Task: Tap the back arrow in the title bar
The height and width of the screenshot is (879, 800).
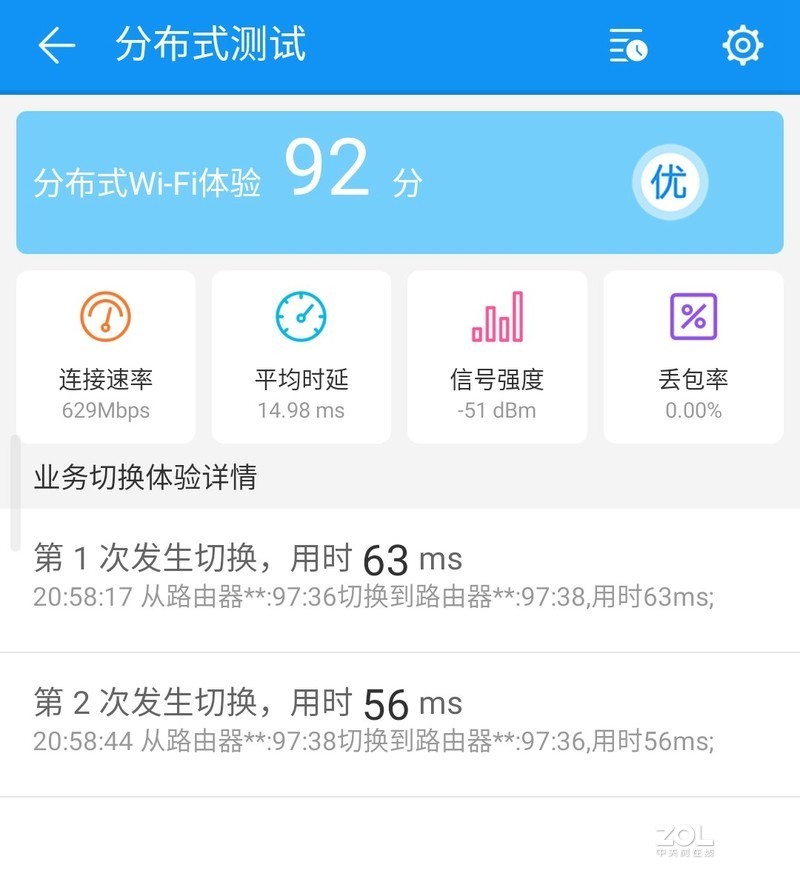Action: [55, 46]
